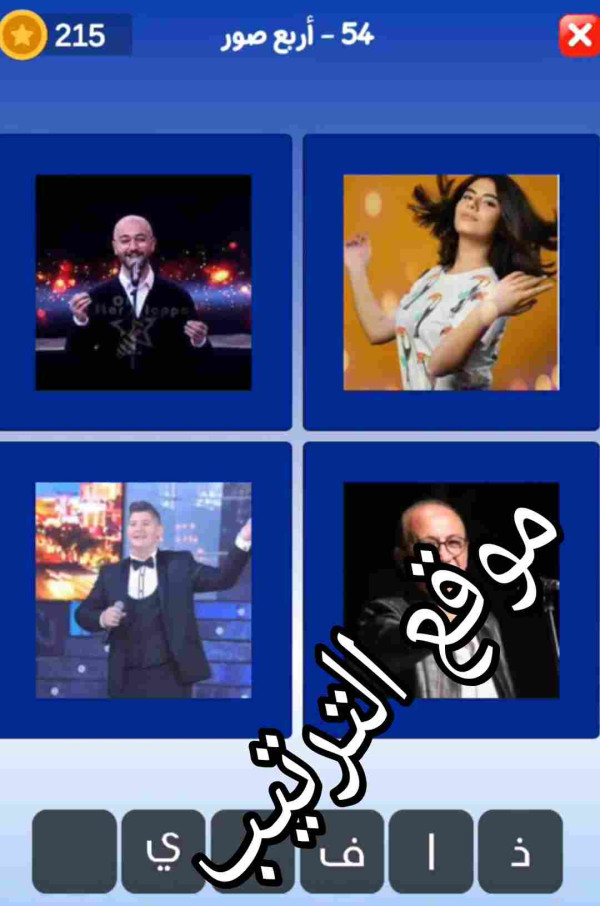Image resolution: width=600 pixels, height=906 pixels.
Task: Open the photo of the man with glasses
Action: 451,590
